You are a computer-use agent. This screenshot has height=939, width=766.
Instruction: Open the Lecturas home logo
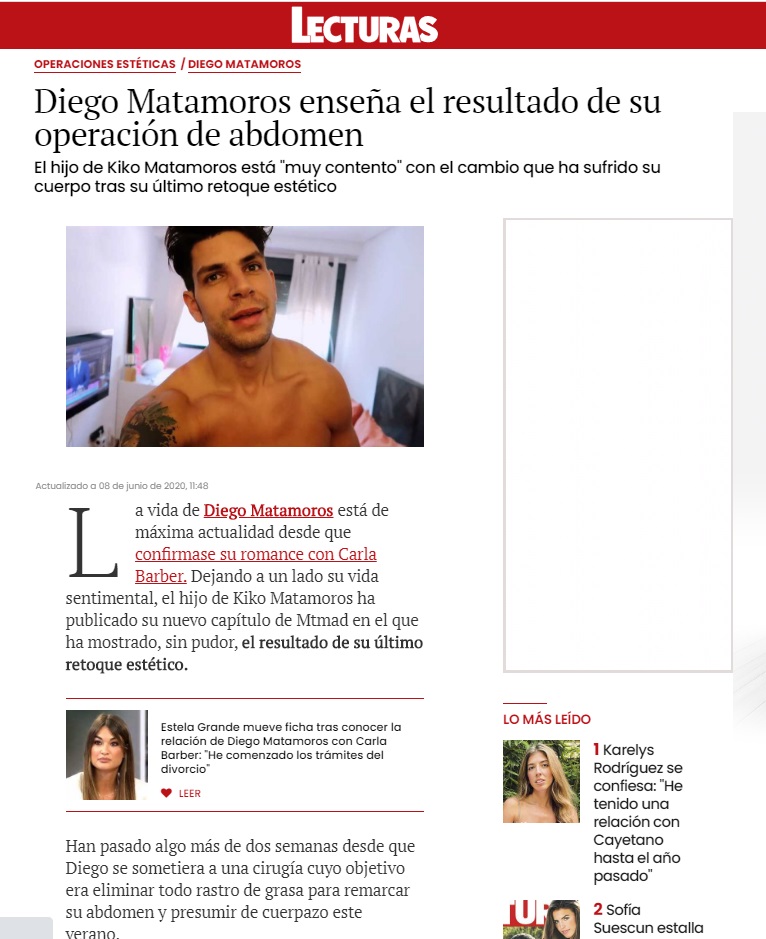tap(364, 25)
